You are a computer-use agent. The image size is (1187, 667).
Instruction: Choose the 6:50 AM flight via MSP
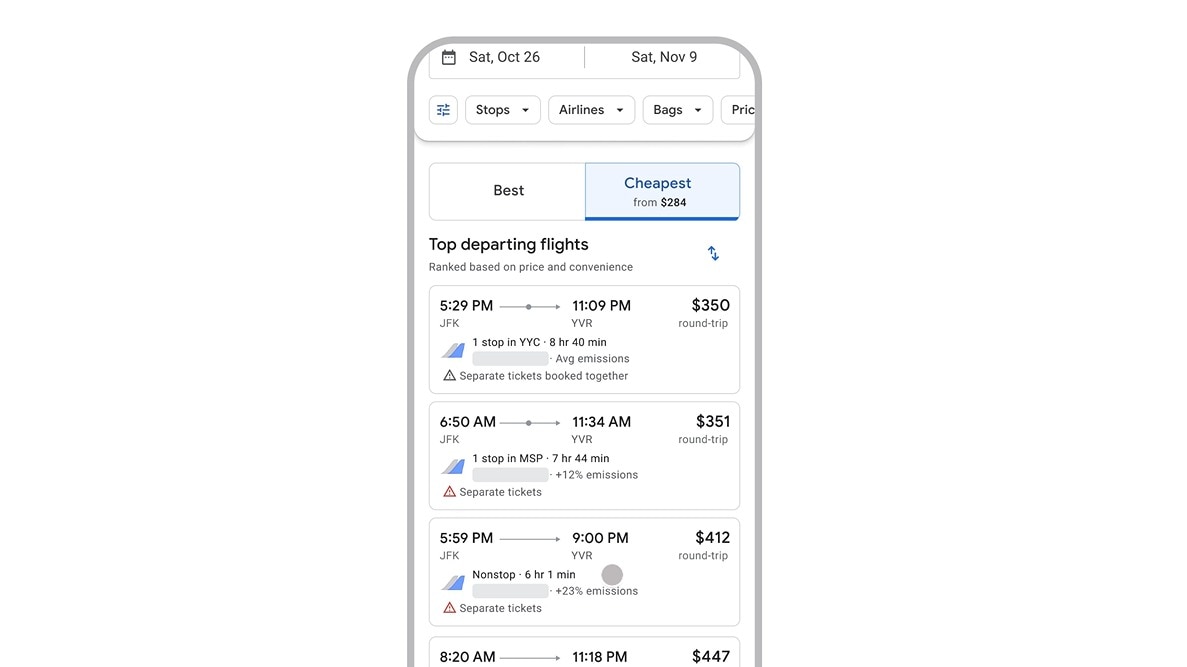click(x=584, y=455)
